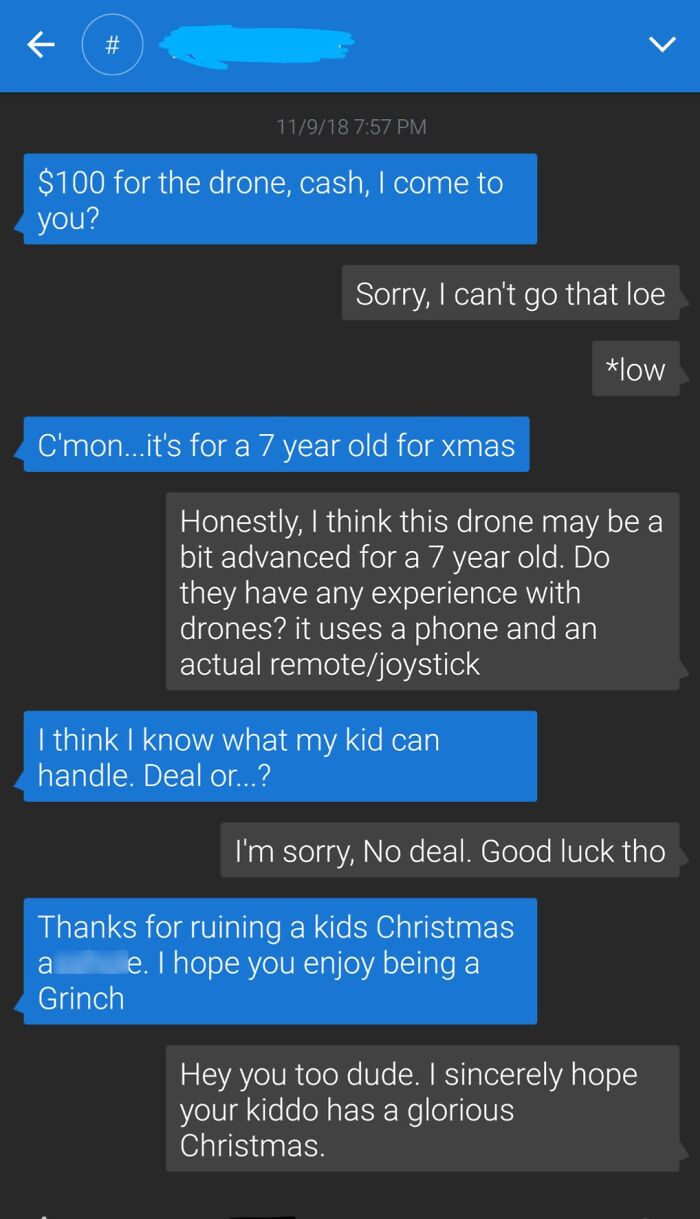Open the contact avatar with hash symbol

(x=111, y=45)
